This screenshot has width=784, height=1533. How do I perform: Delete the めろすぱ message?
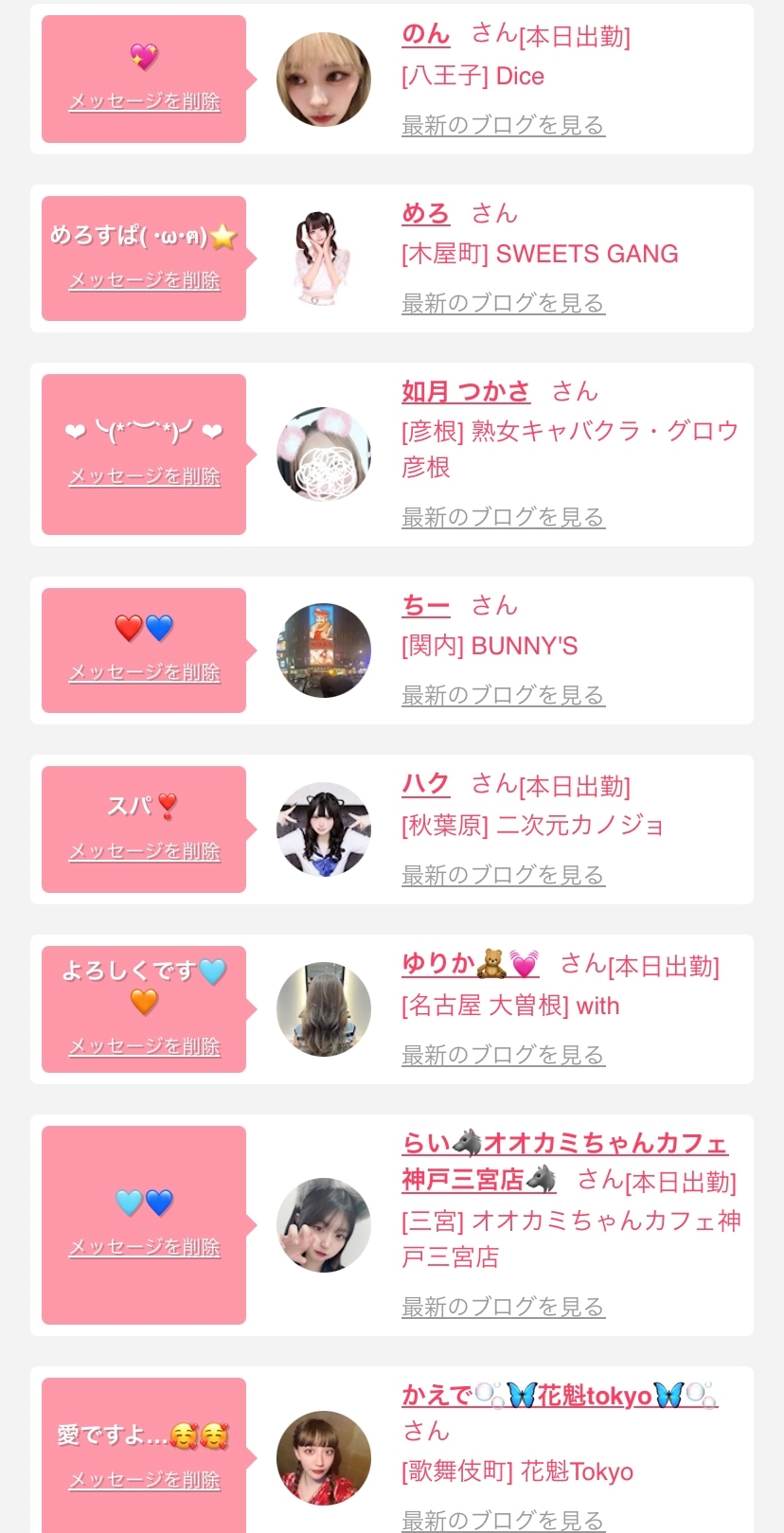point(144,280)
